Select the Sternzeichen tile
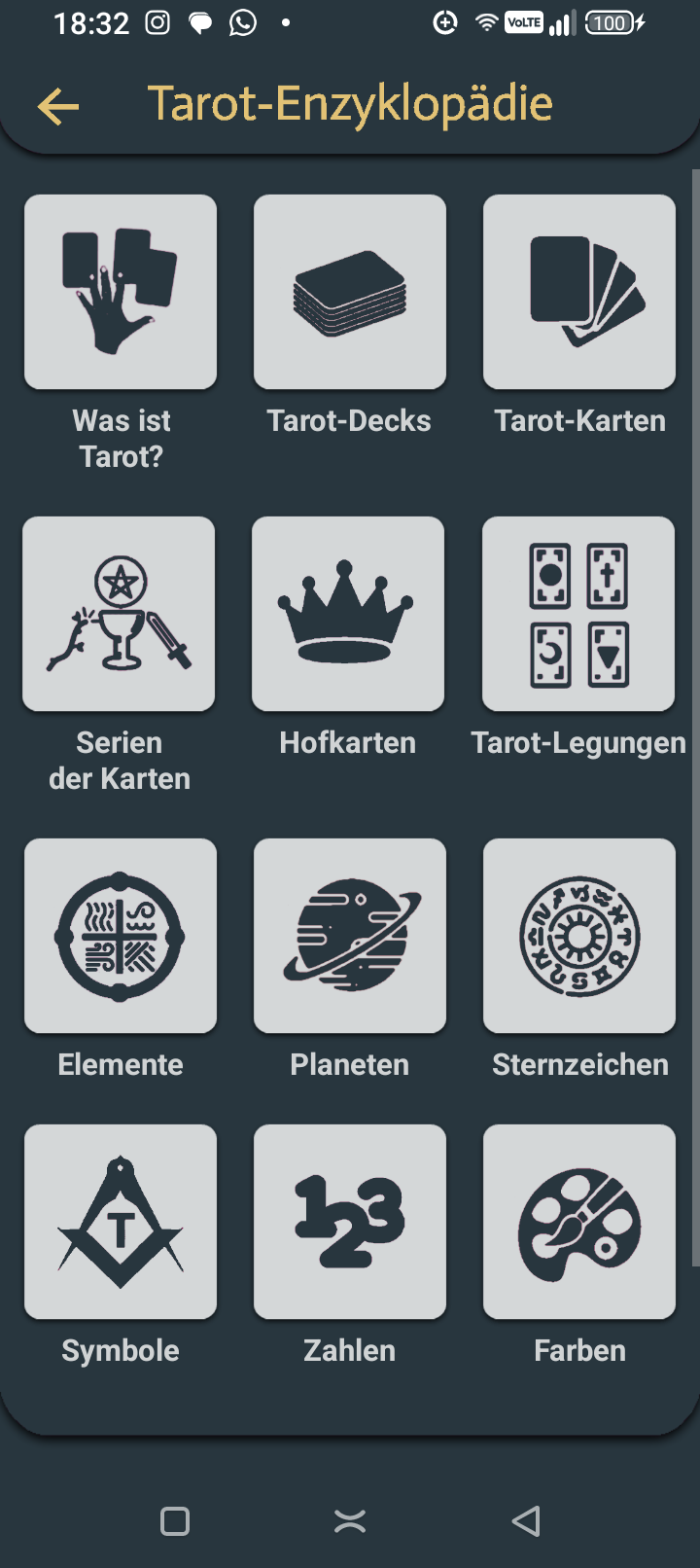The height and width of the screenshot is (1568, 700). coord(579,936)
